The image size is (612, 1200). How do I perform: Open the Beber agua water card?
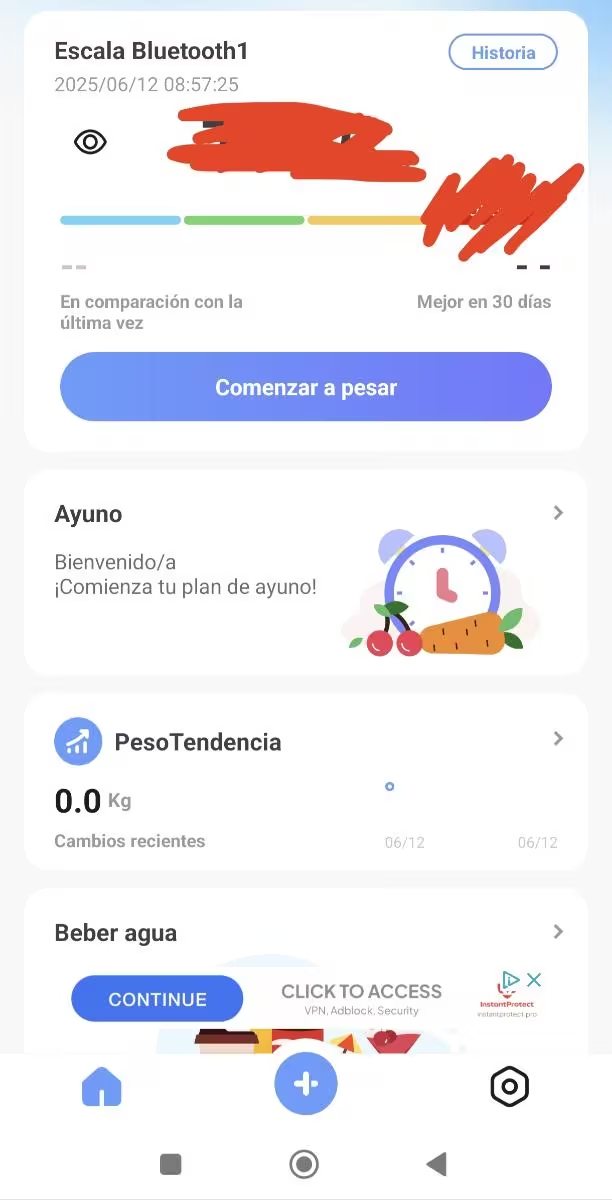pos(306,932)
